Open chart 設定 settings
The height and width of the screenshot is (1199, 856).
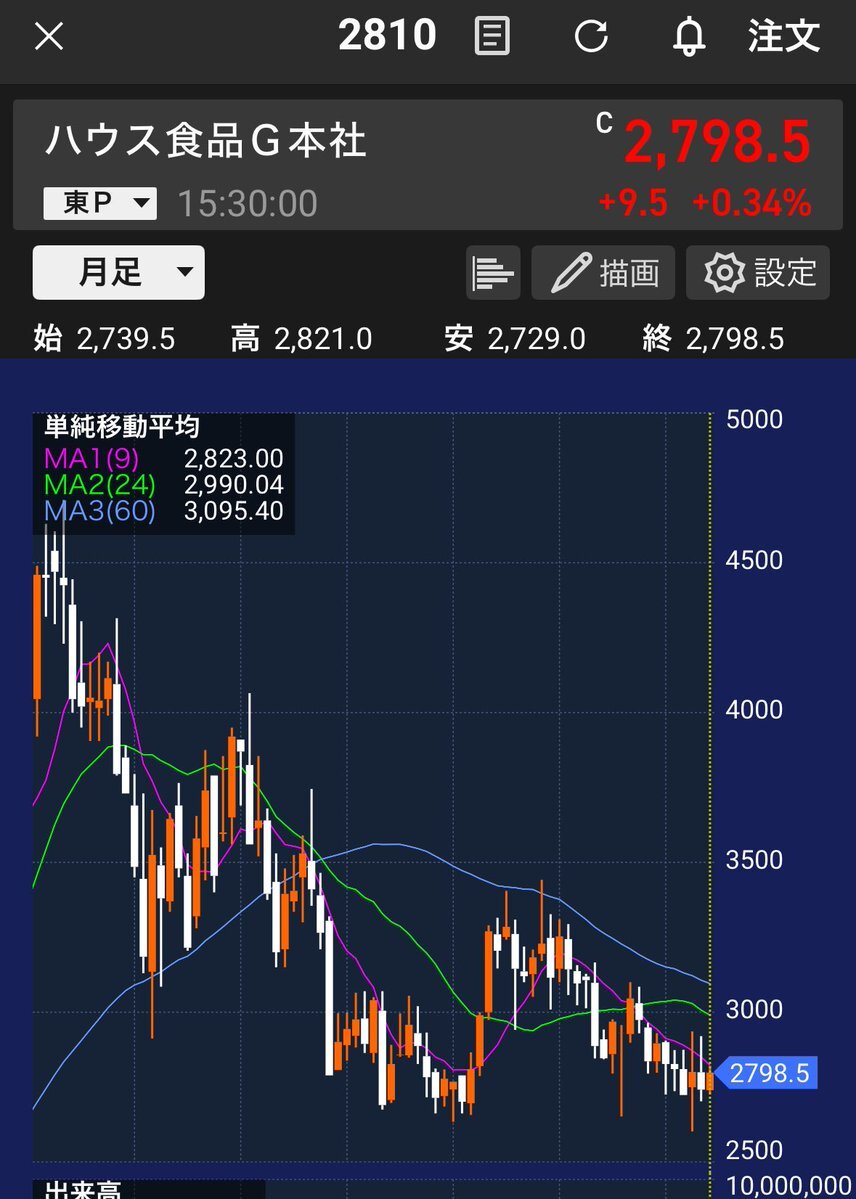tap(758, 272)
